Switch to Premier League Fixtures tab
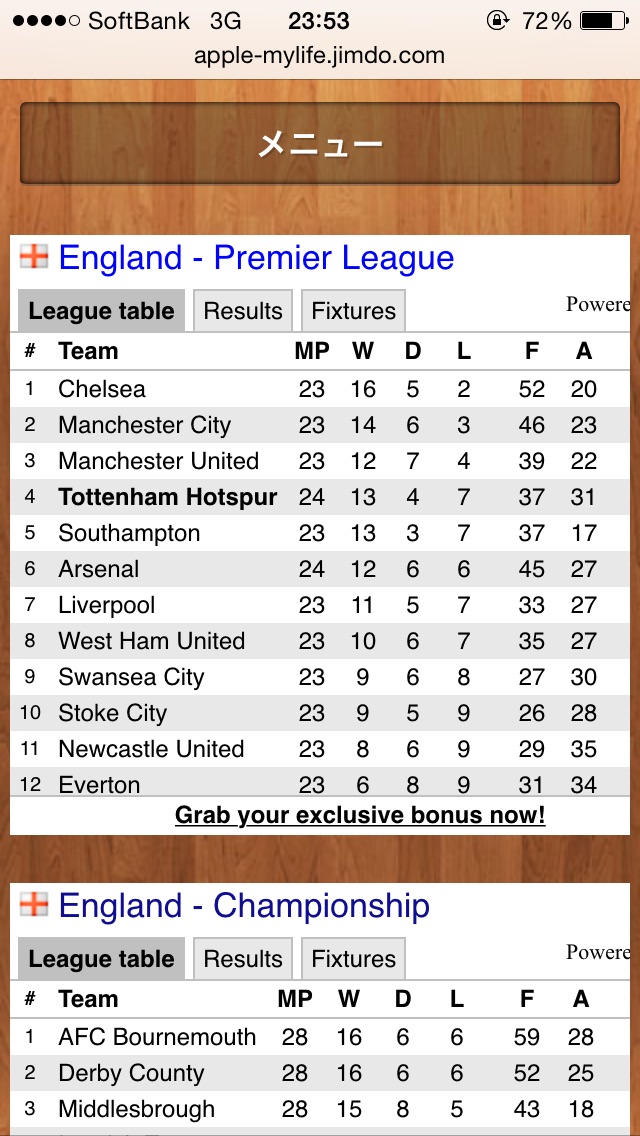The image size is (640, 1136). pos(353,311)
